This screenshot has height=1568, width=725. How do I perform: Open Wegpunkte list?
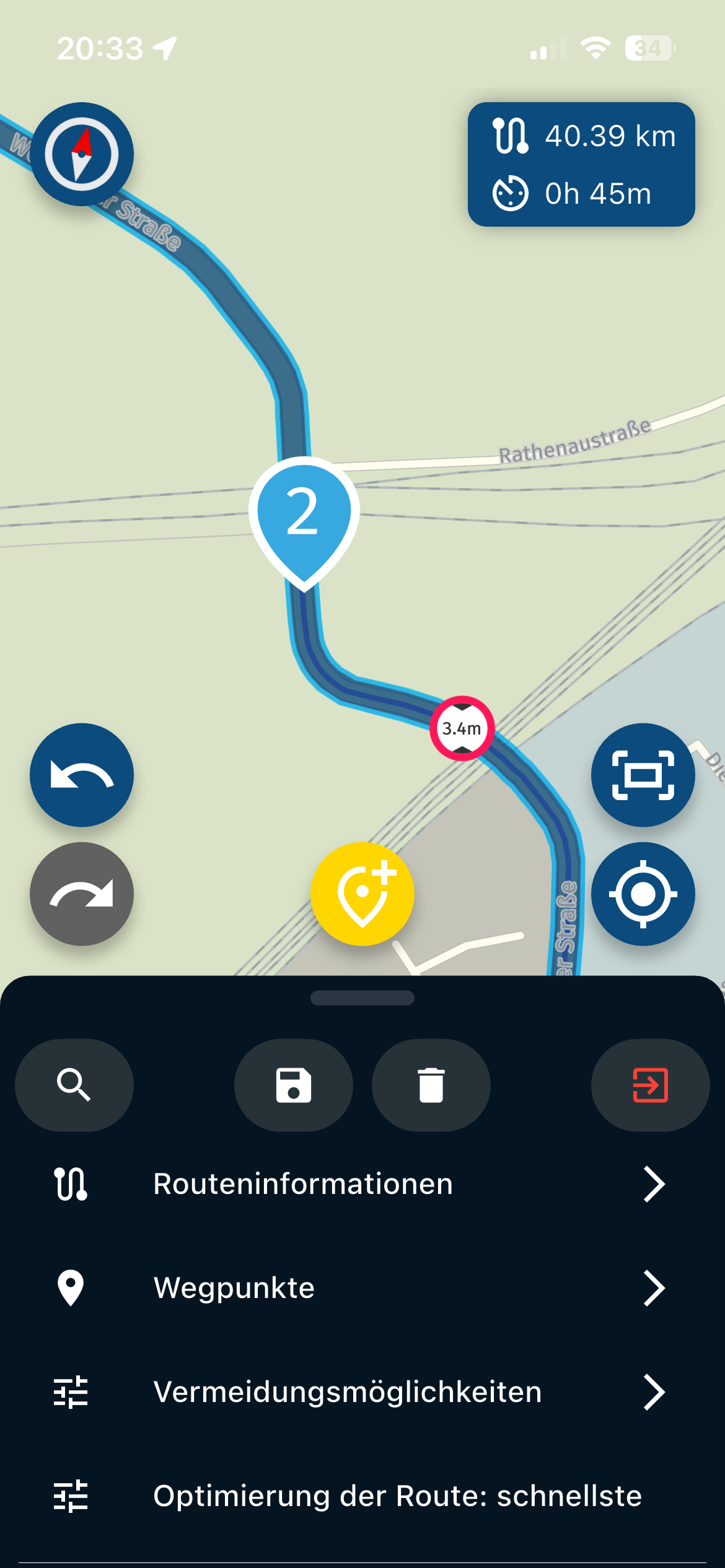362,1288
